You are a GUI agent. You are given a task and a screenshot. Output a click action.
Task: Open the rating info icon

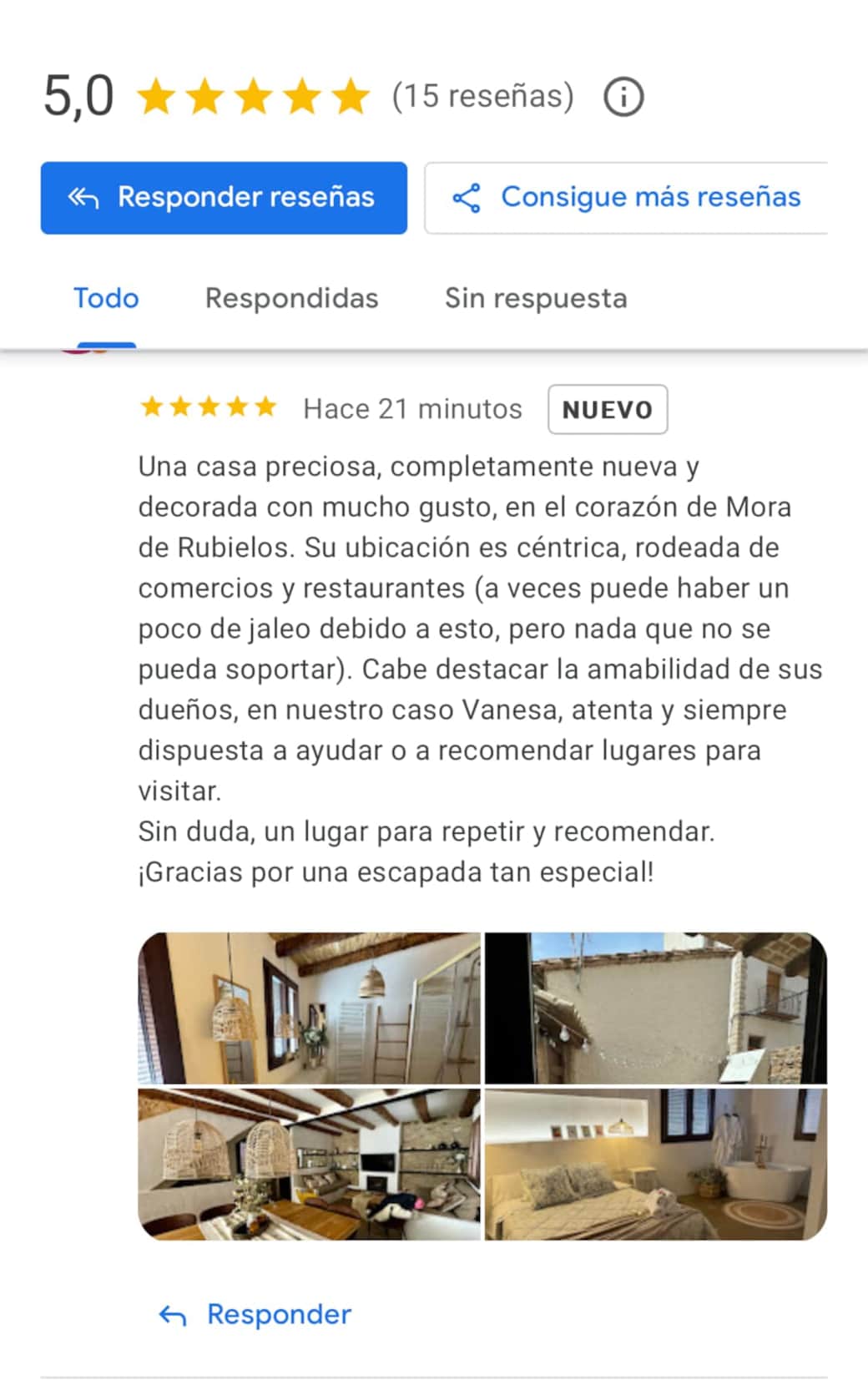tap(623, 97)
